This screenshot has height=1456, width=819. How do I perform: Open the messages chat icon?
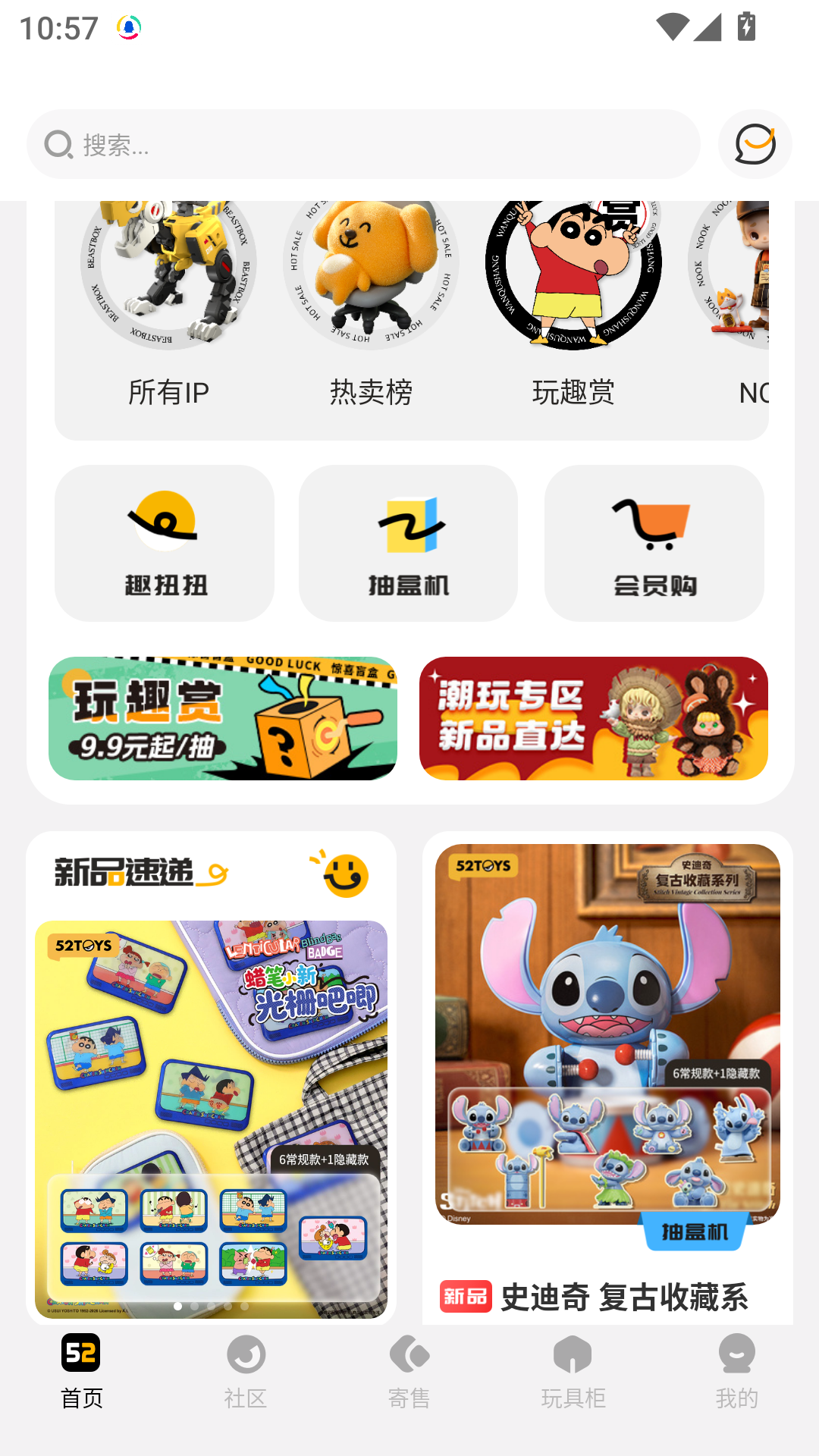(755, 144)
